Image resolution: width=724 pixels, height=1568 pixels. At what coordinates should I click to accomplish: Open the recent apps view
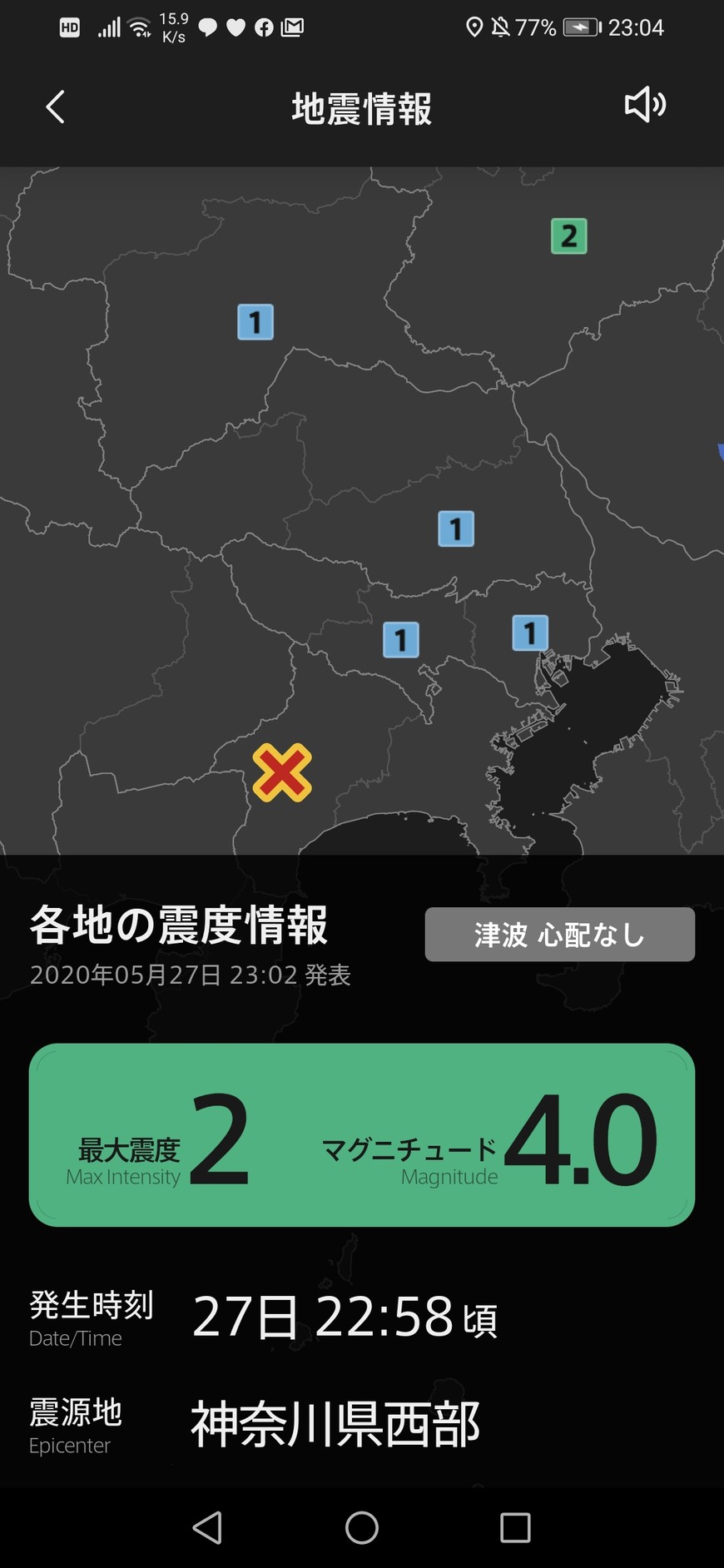tap(515, 1527)
